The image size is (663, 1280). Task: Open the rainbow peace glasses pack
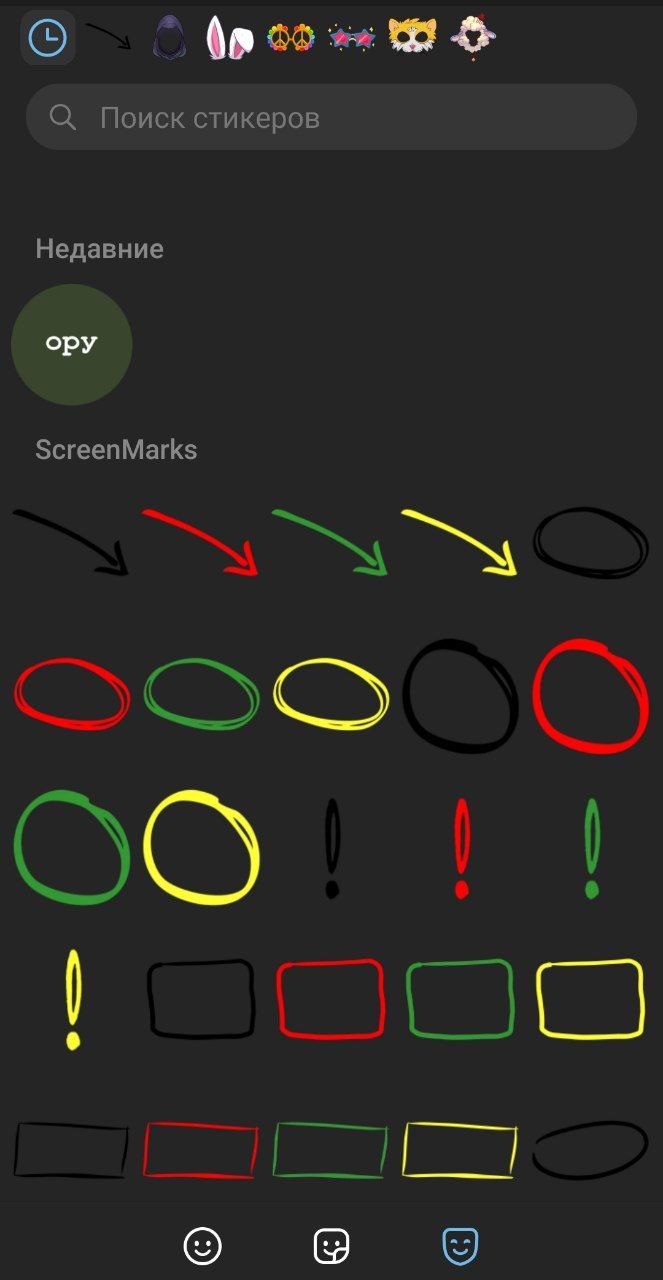point(291,38)
